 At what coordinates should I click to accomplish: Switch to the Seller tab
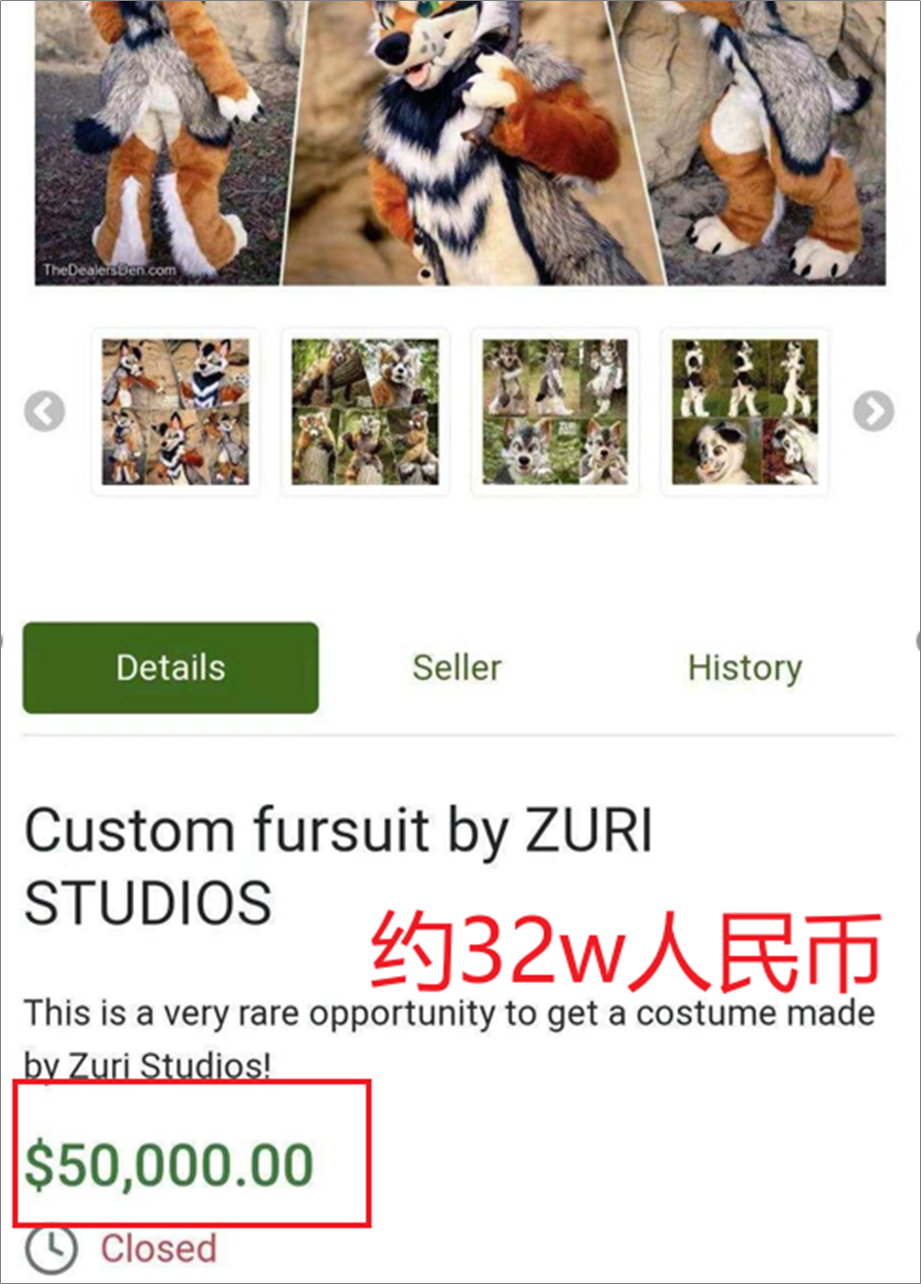457,668
